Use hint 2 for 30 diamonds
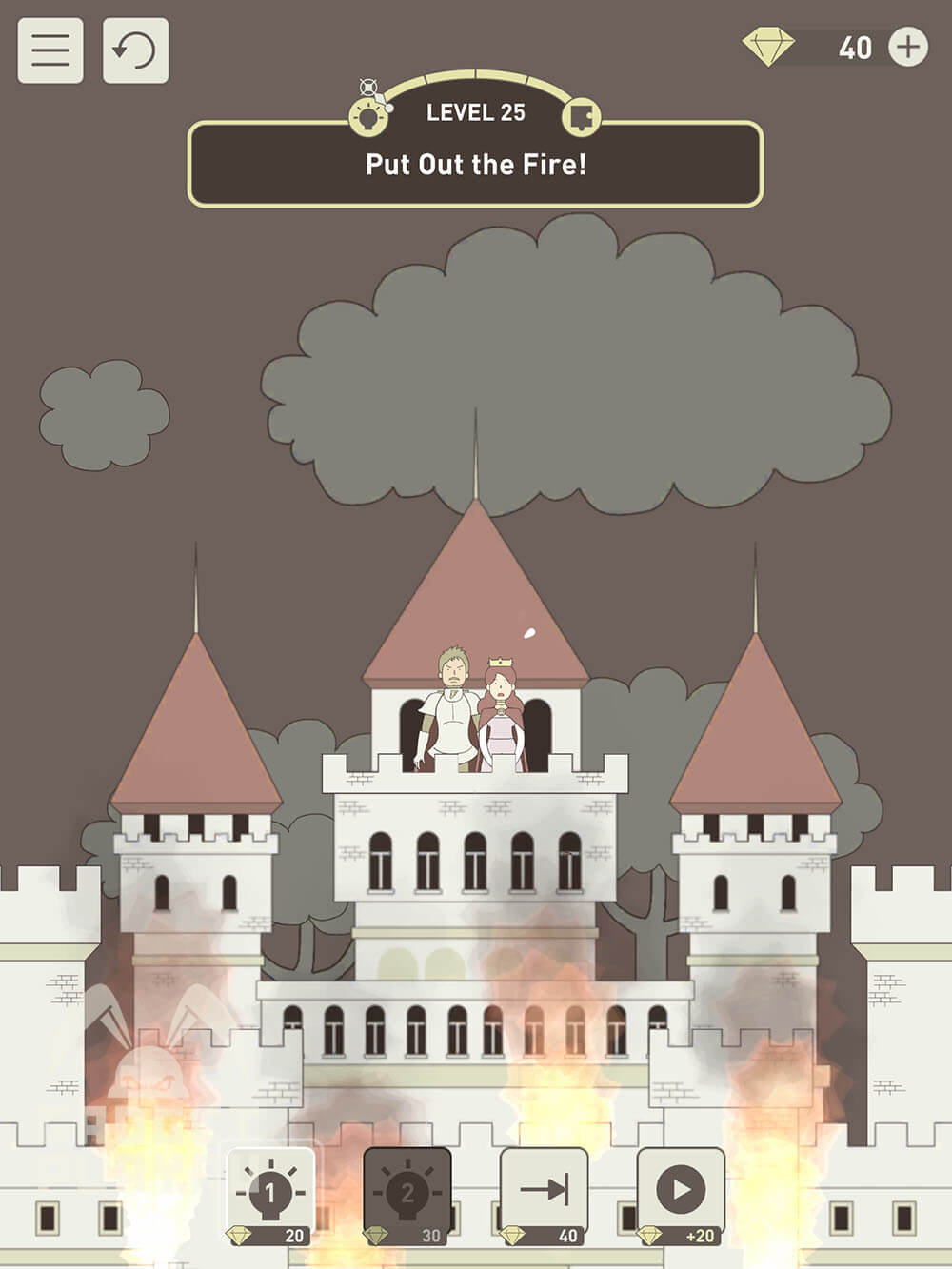Viewport: 952px width, 1269px height. 407,1195
